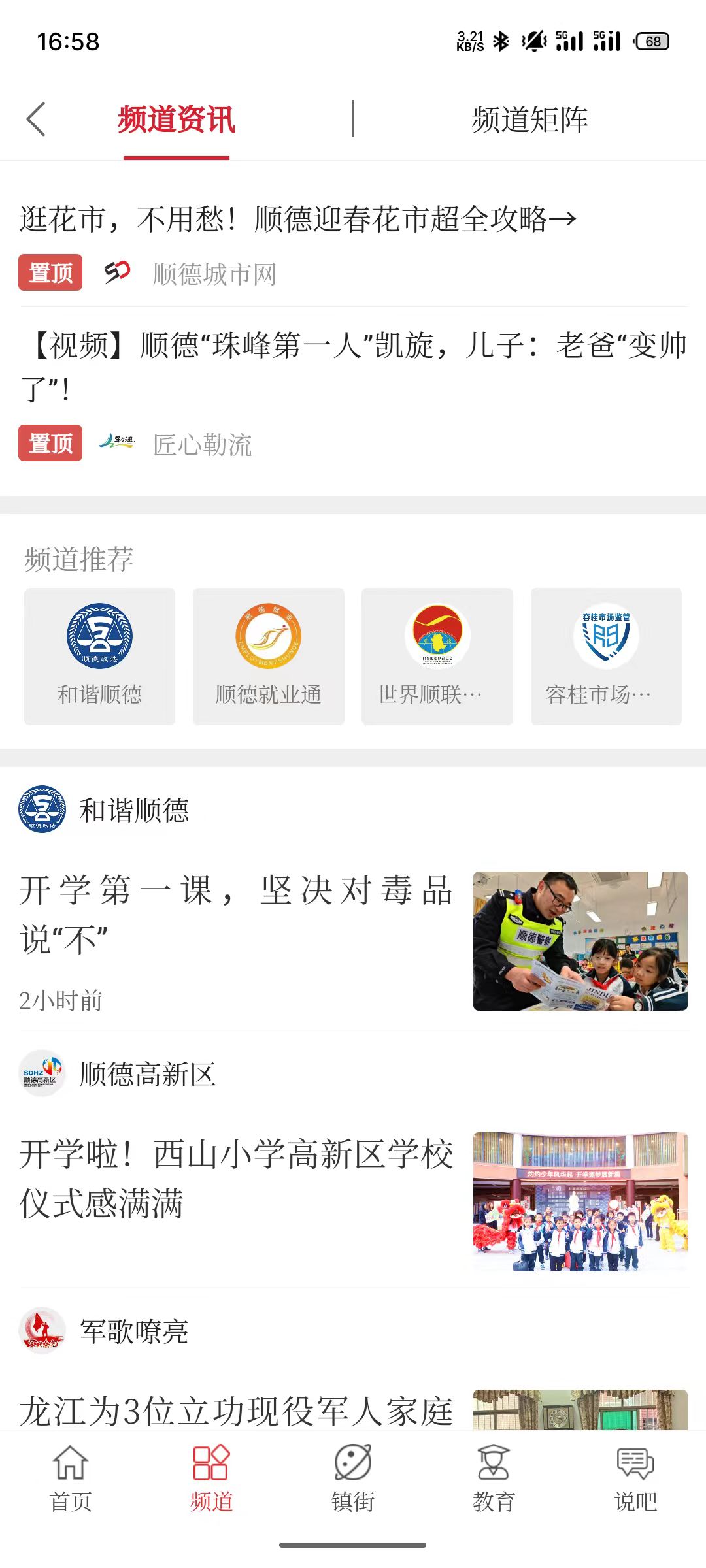The width and height of the screenshot is (706, 1568).
Task: Open the 教育 tab
Action: (494, 1479)
